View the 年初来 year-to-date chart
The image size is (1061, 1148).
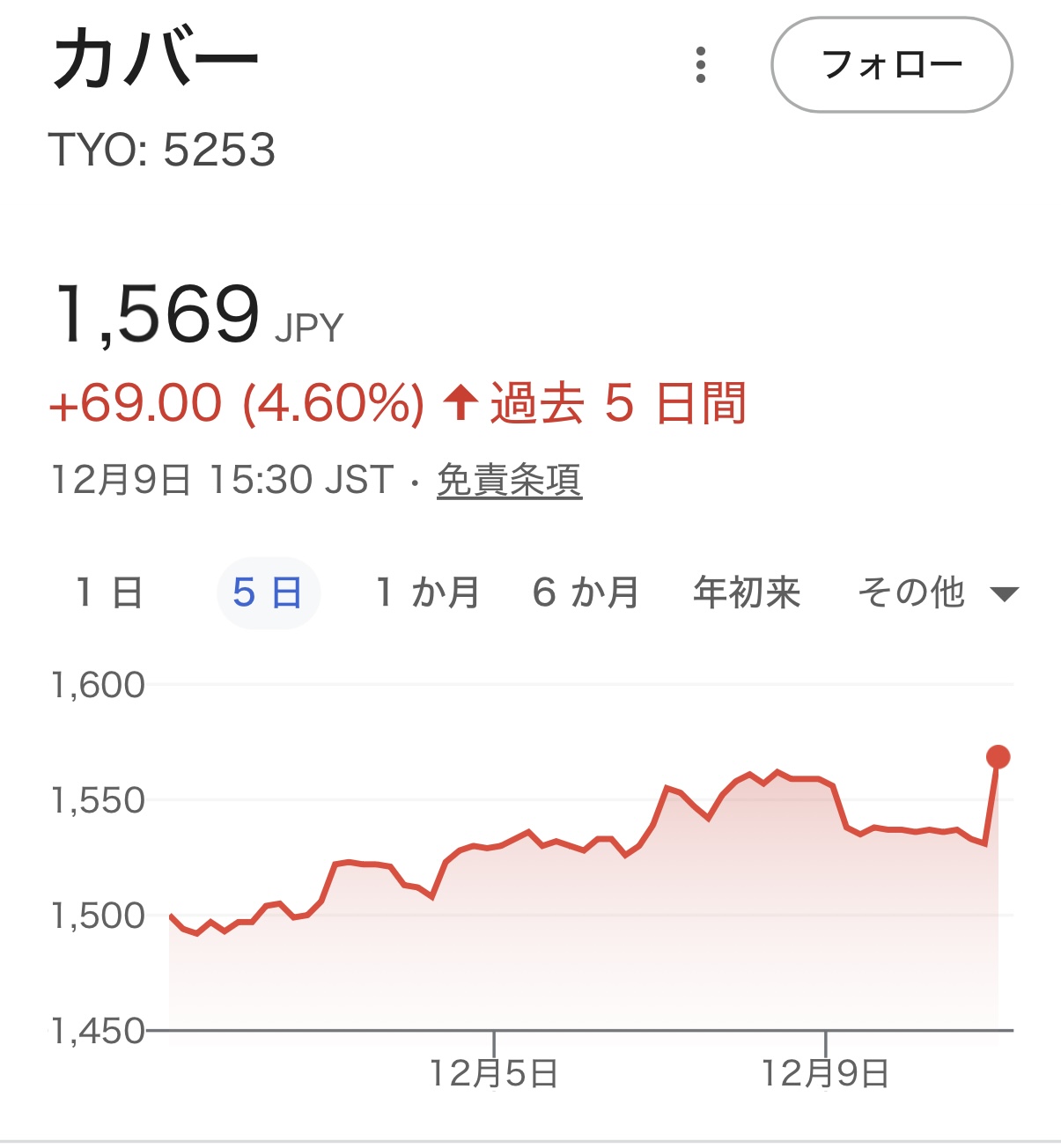click(x=747, y=592)
